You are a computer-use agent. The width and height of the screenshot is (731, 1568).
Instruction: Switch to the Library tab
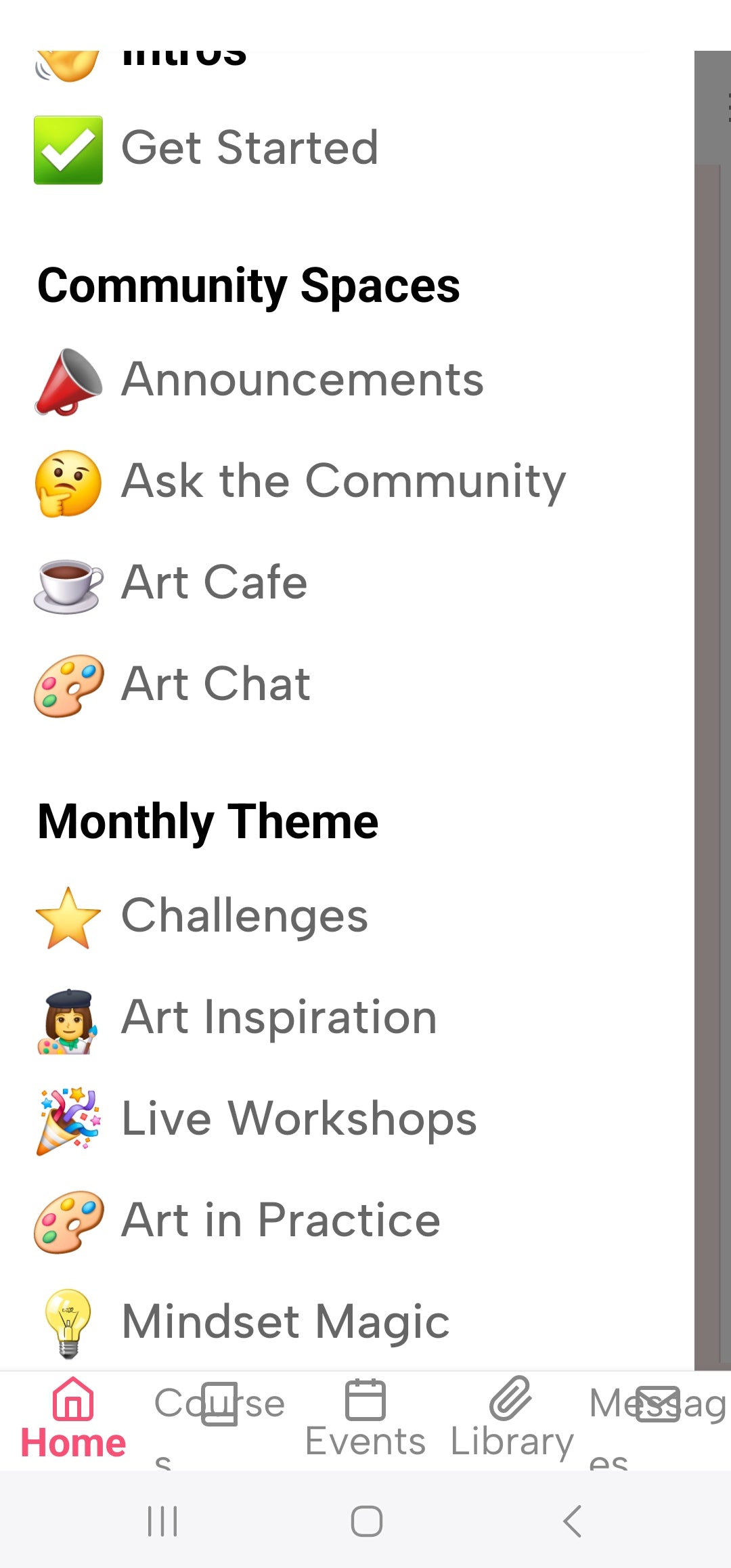pyautogui.click(x=512, y=1419)
